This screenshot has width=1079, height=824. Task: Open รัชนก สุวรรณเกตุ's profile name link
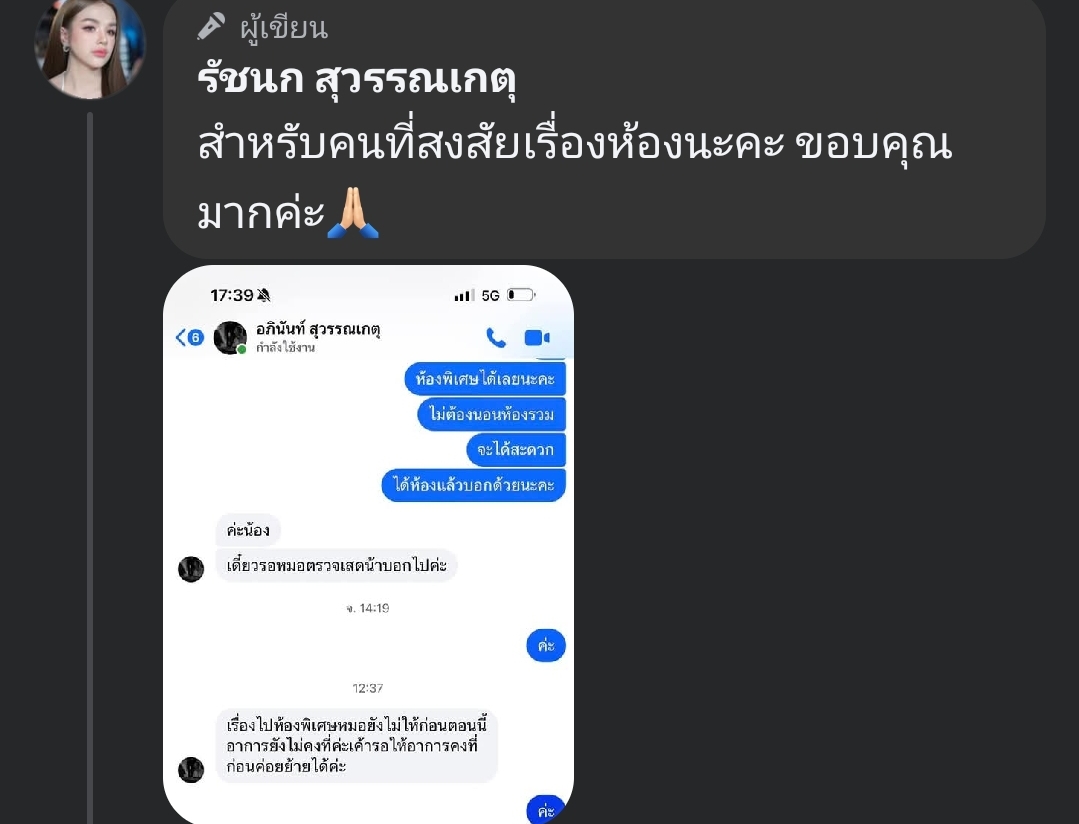coord(357,81)
